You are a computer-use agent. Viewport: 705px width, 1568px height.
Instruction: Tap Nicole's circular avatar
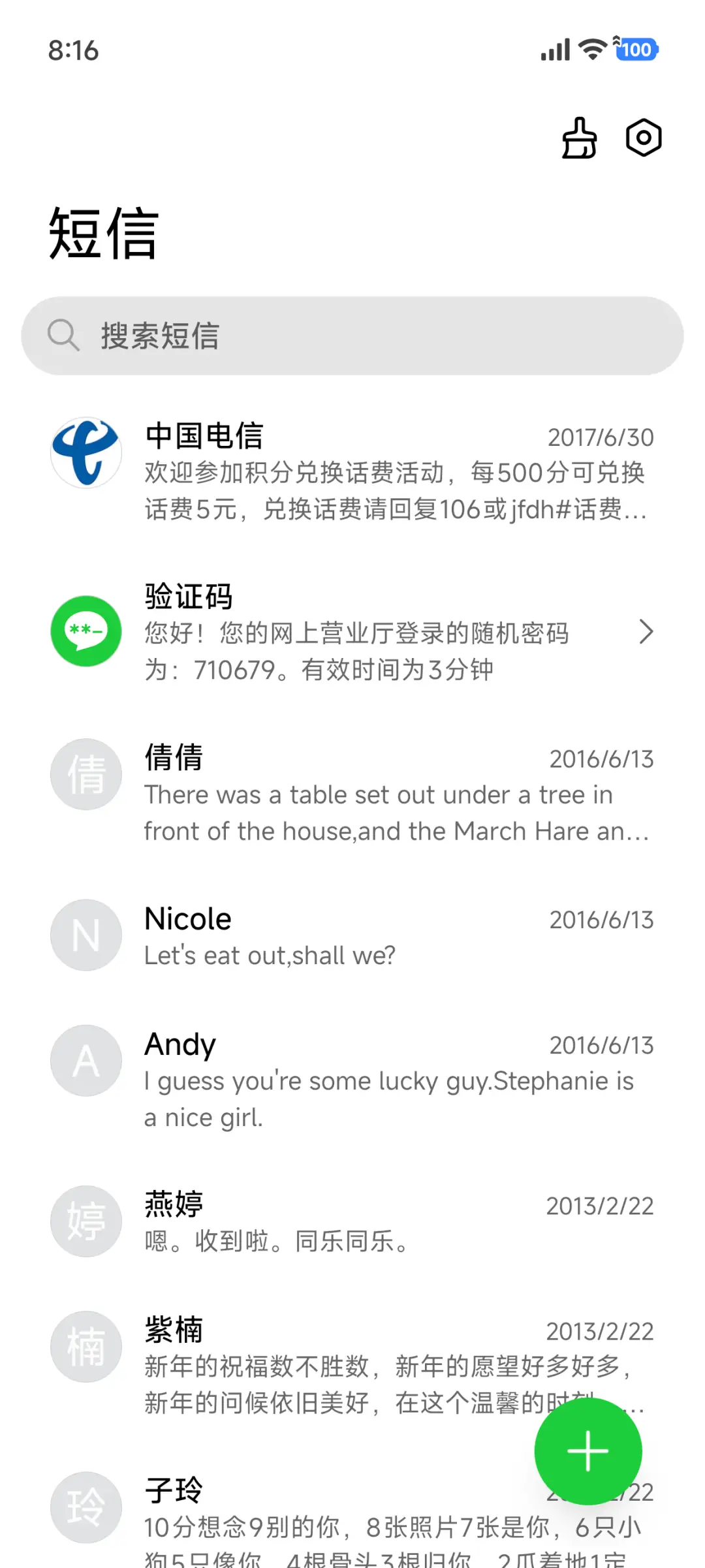(x=86, y=935)
